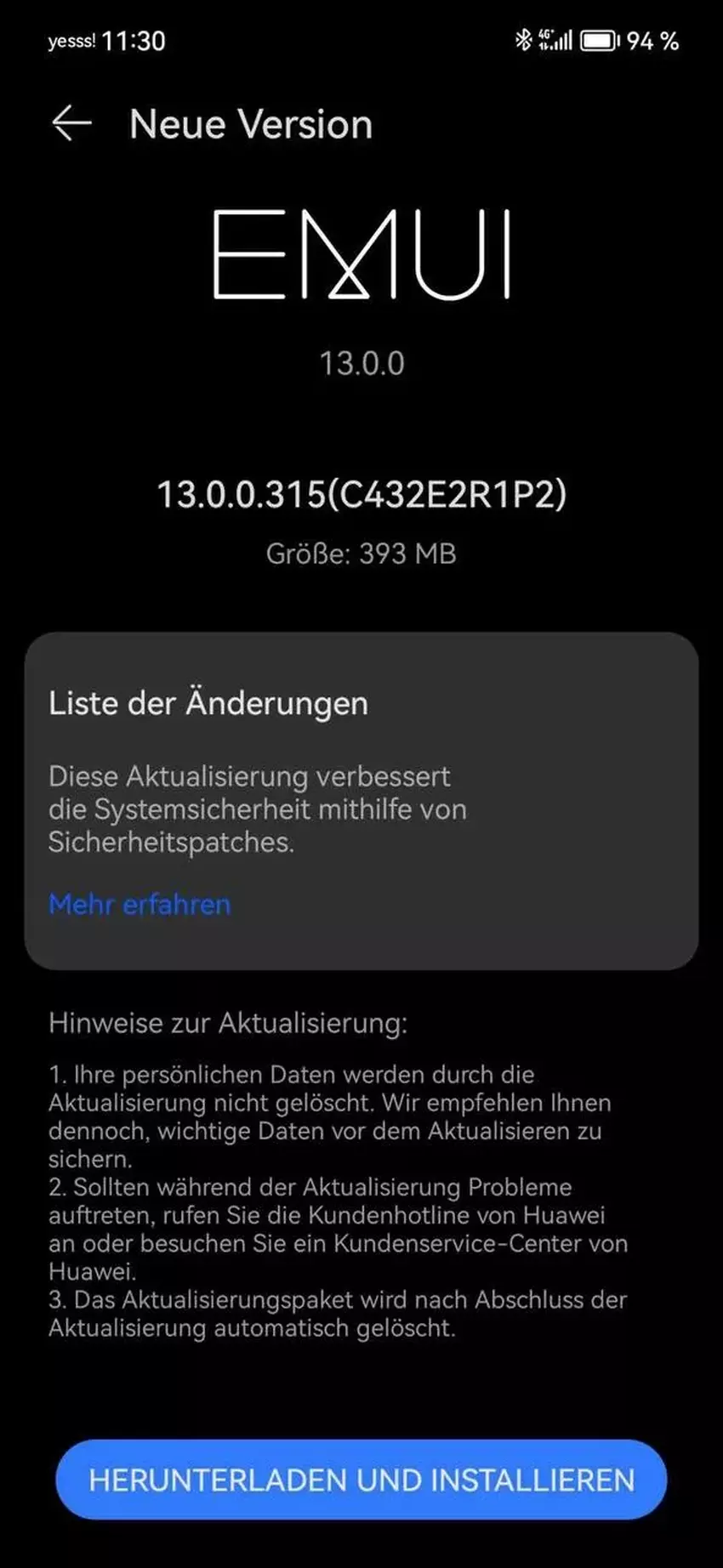Tap Herunterladen und Installieren button

coord(361,1480)
